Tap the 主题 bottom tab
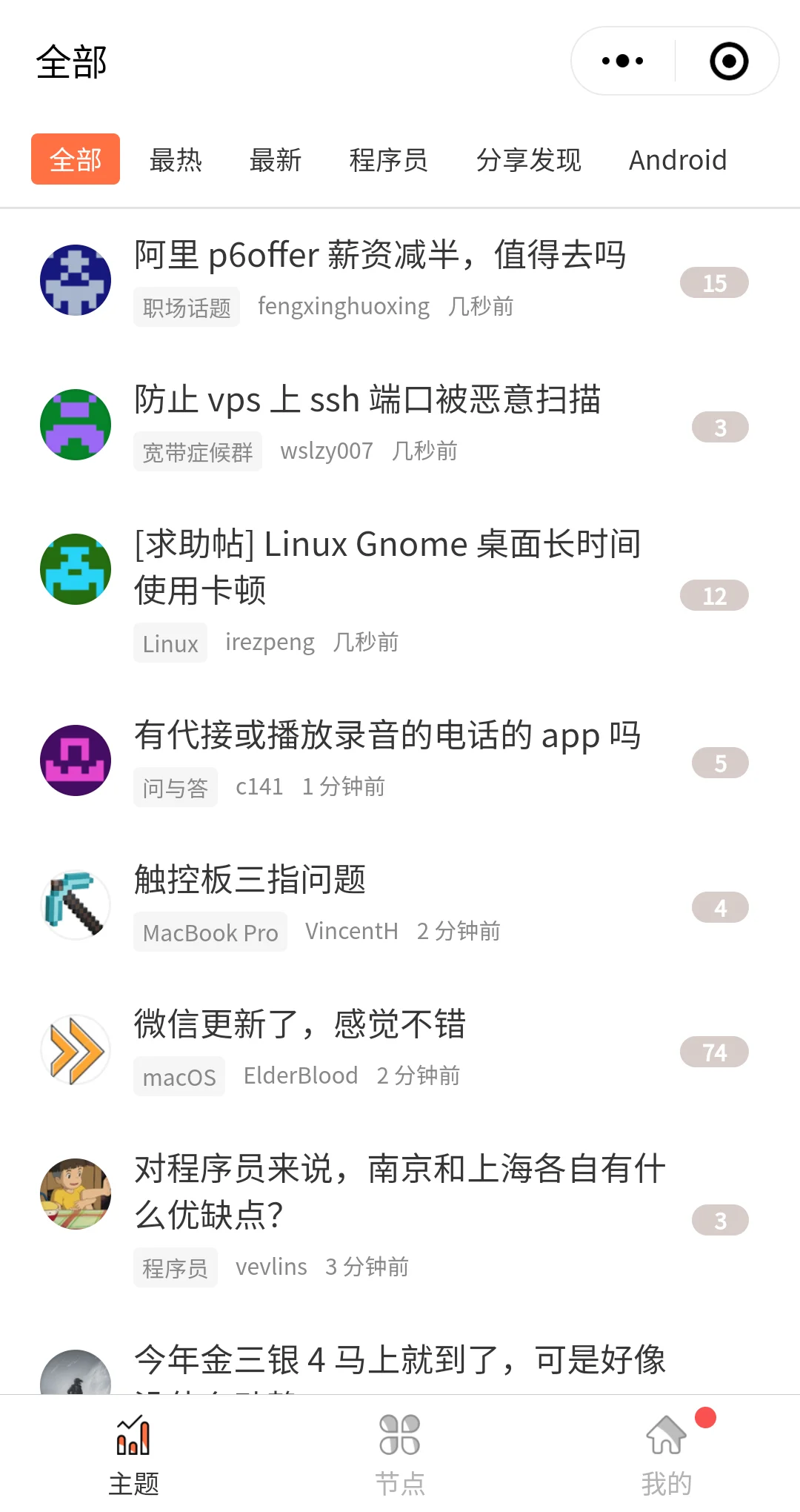The image size is (800, 1512). (133, 1454)
